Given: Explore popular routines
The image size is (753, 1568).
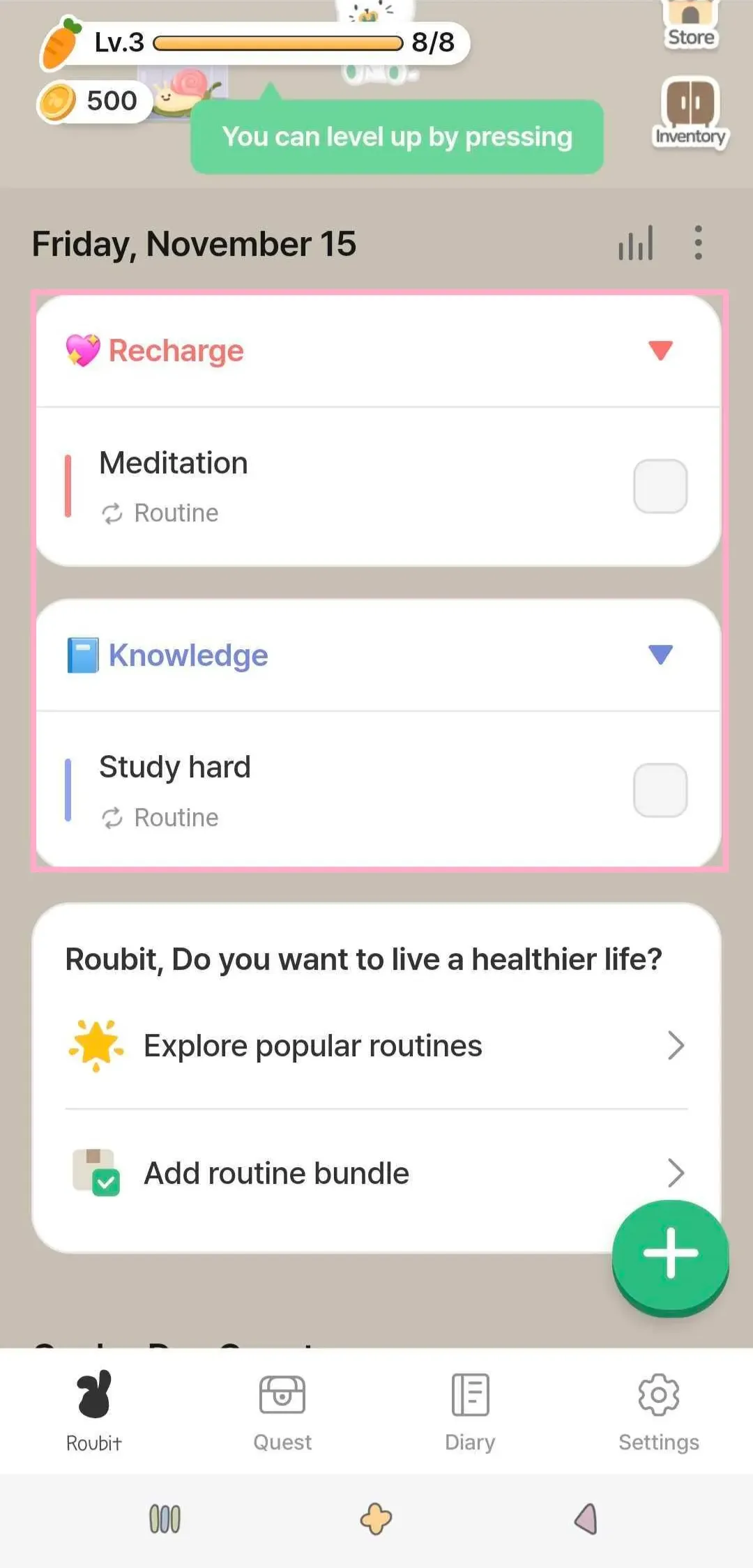Looking at the screenshot, I should 376,1046.
